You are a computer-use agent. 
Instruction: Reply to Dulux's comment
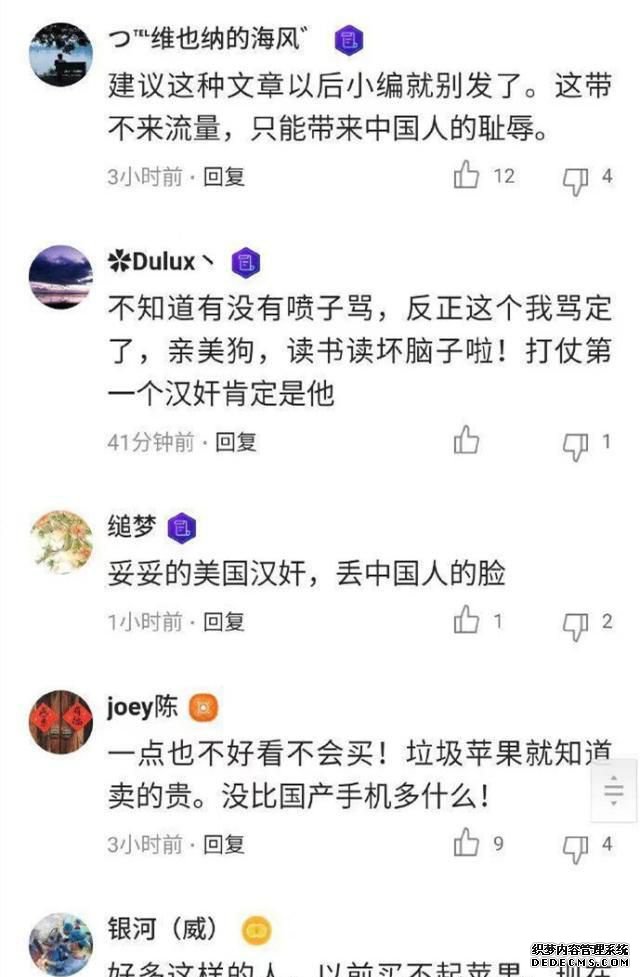tap(237, 441)
